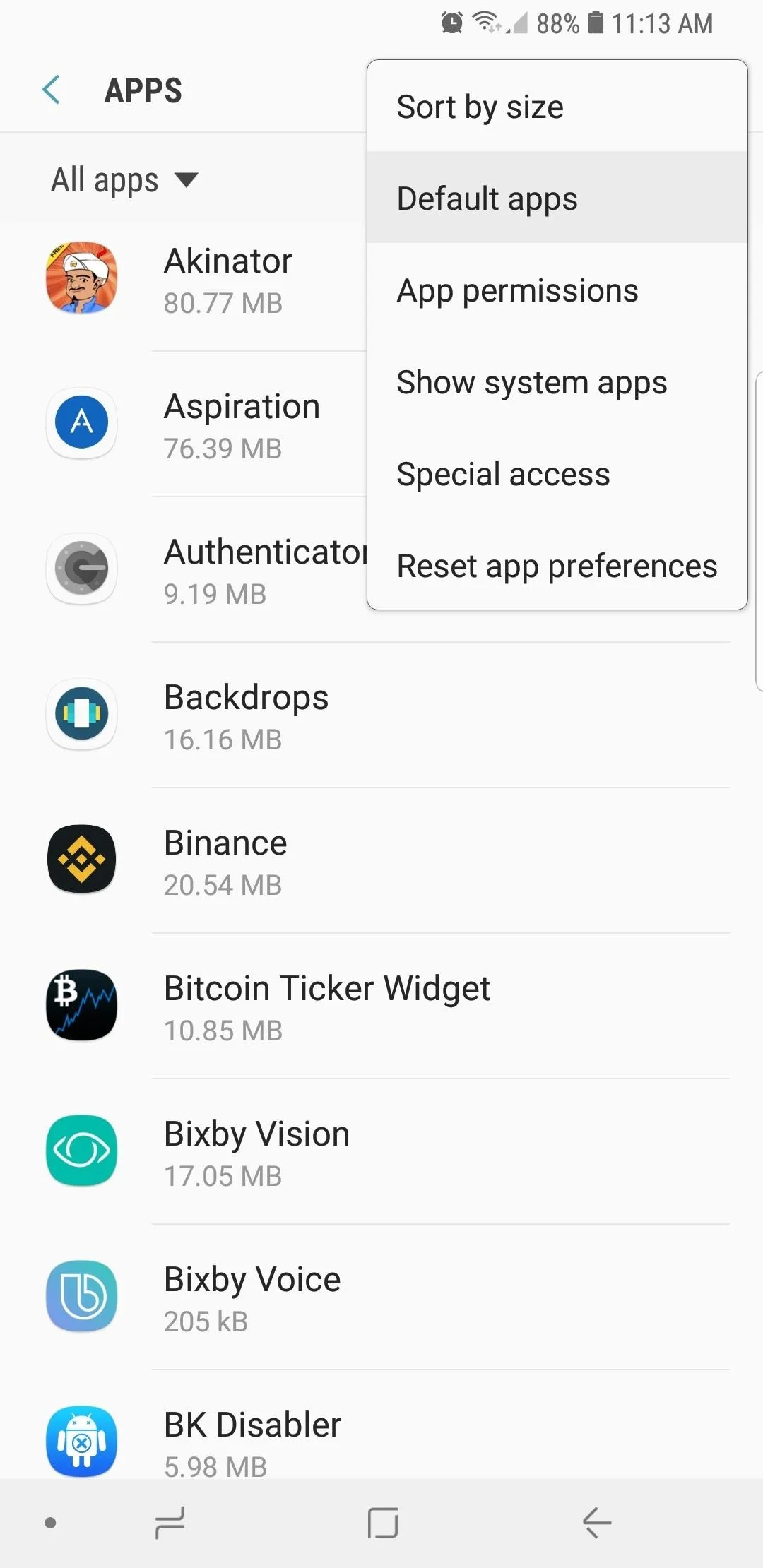View Bixby Vision app details

(x=381, y=1151)
